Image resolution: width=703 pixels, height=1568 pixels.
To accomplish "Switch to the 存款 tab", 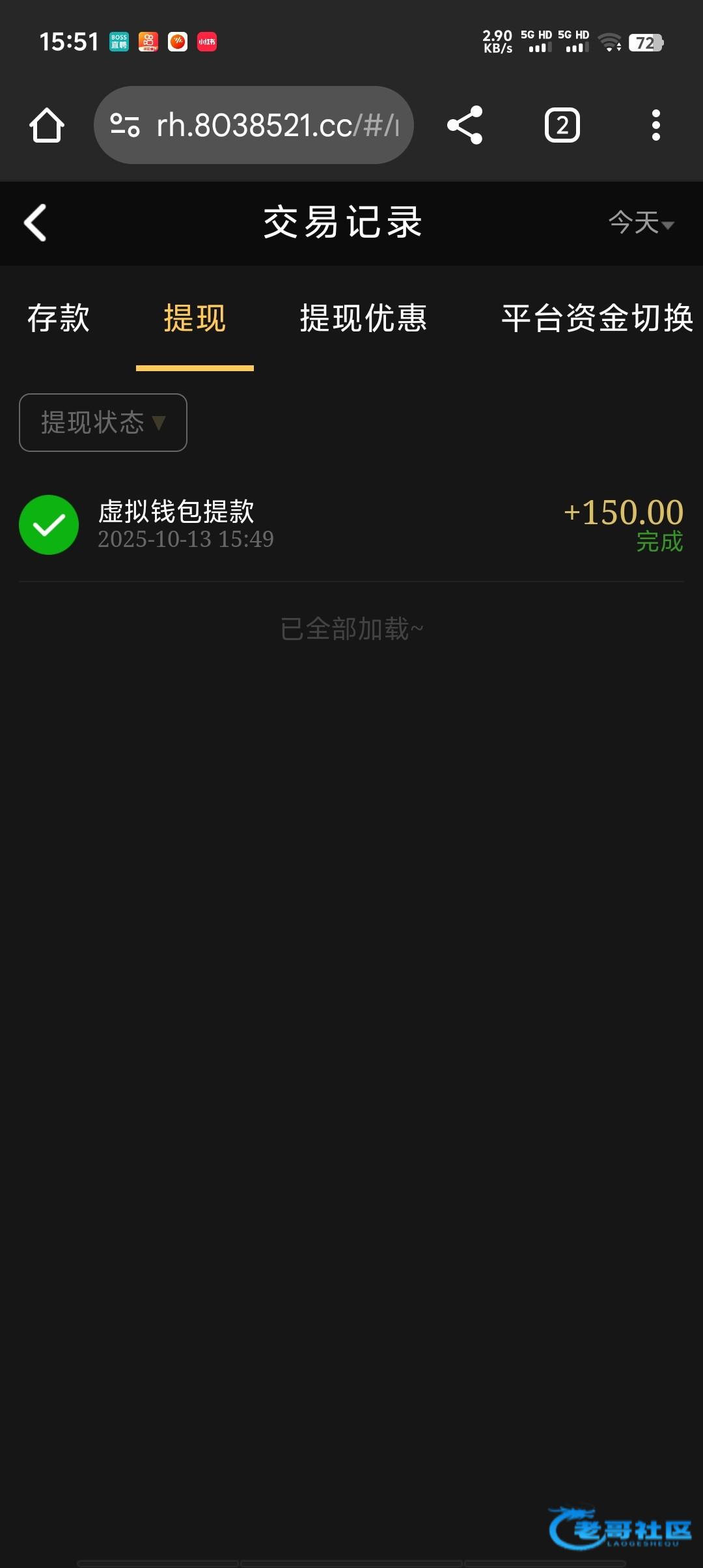I will point(59,318).
